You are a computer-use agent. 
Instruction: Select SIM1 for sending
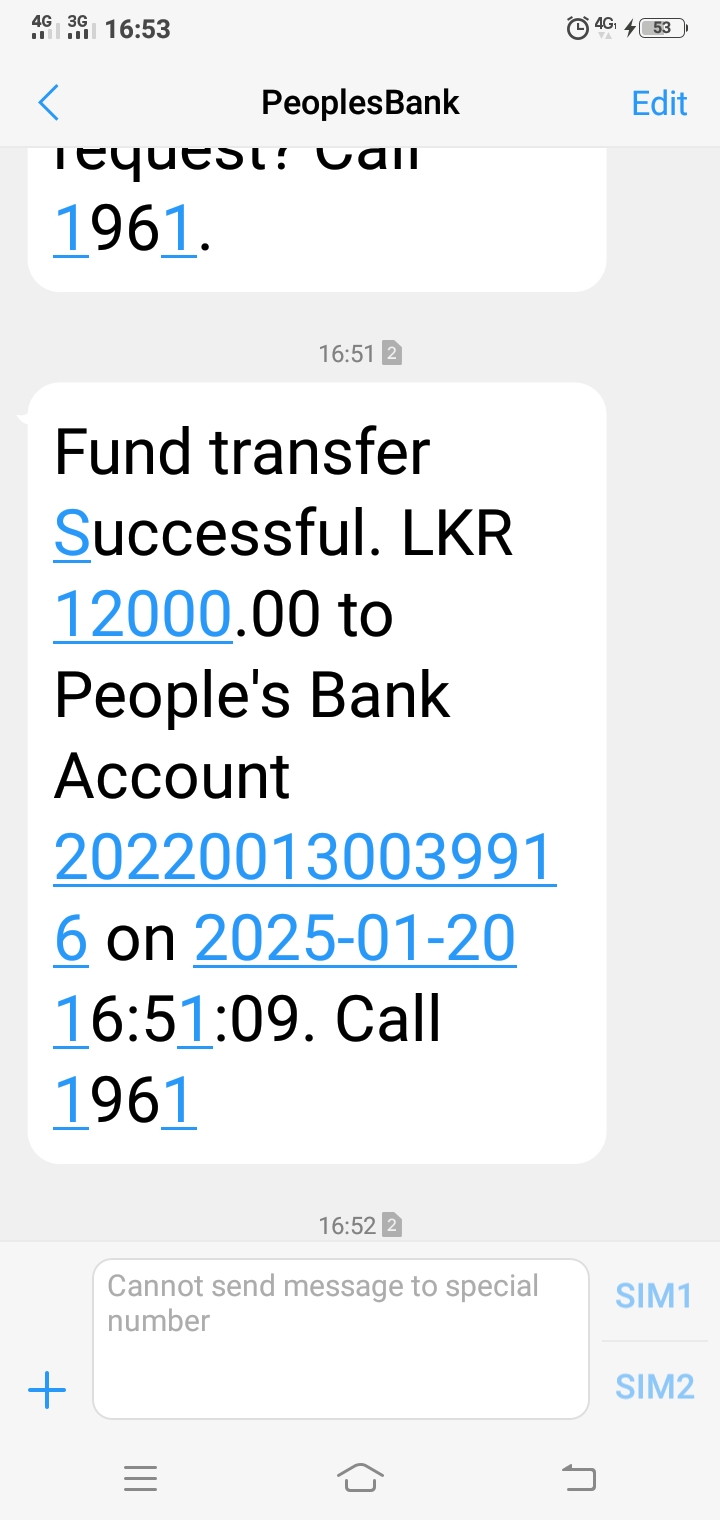coord(654,1295)
